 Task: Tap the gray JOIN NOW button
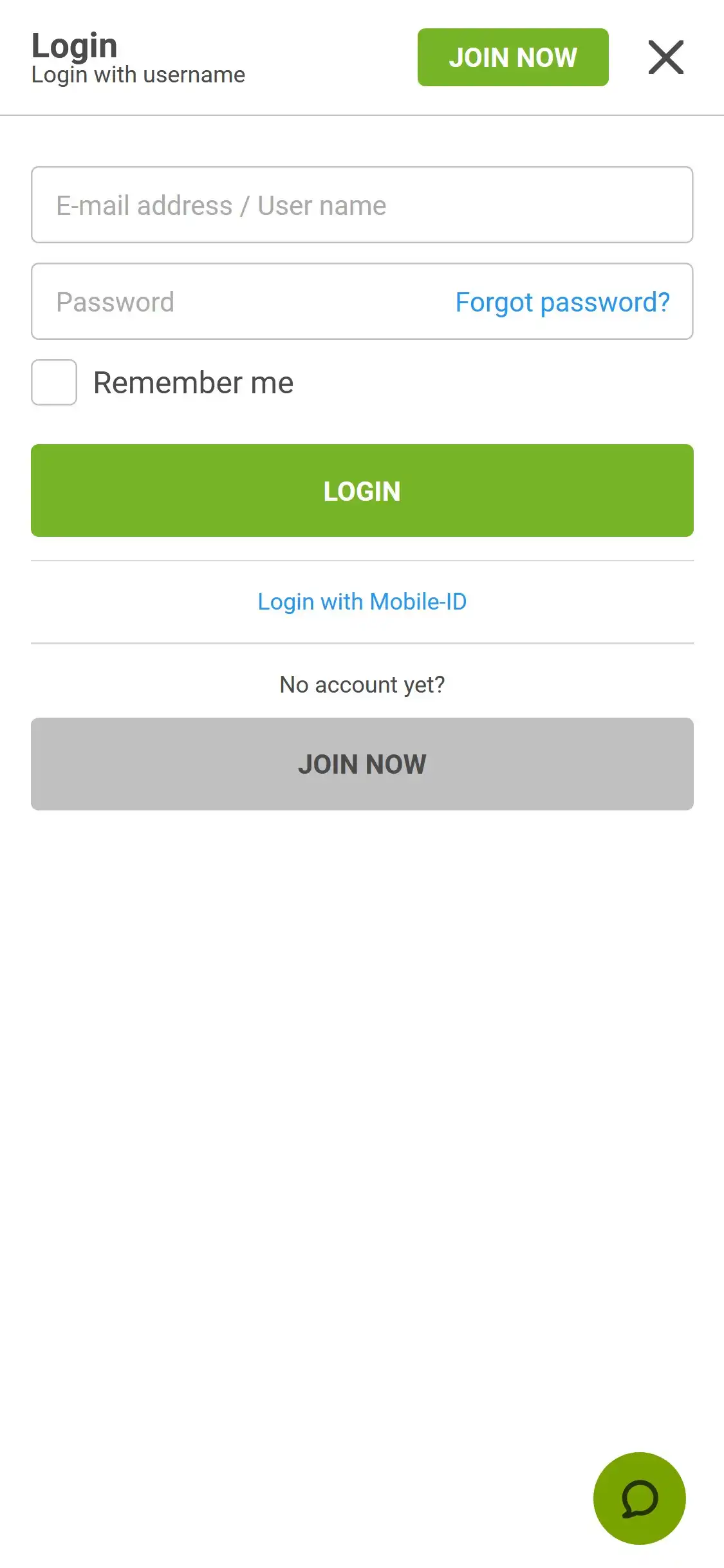click(362, 764)
